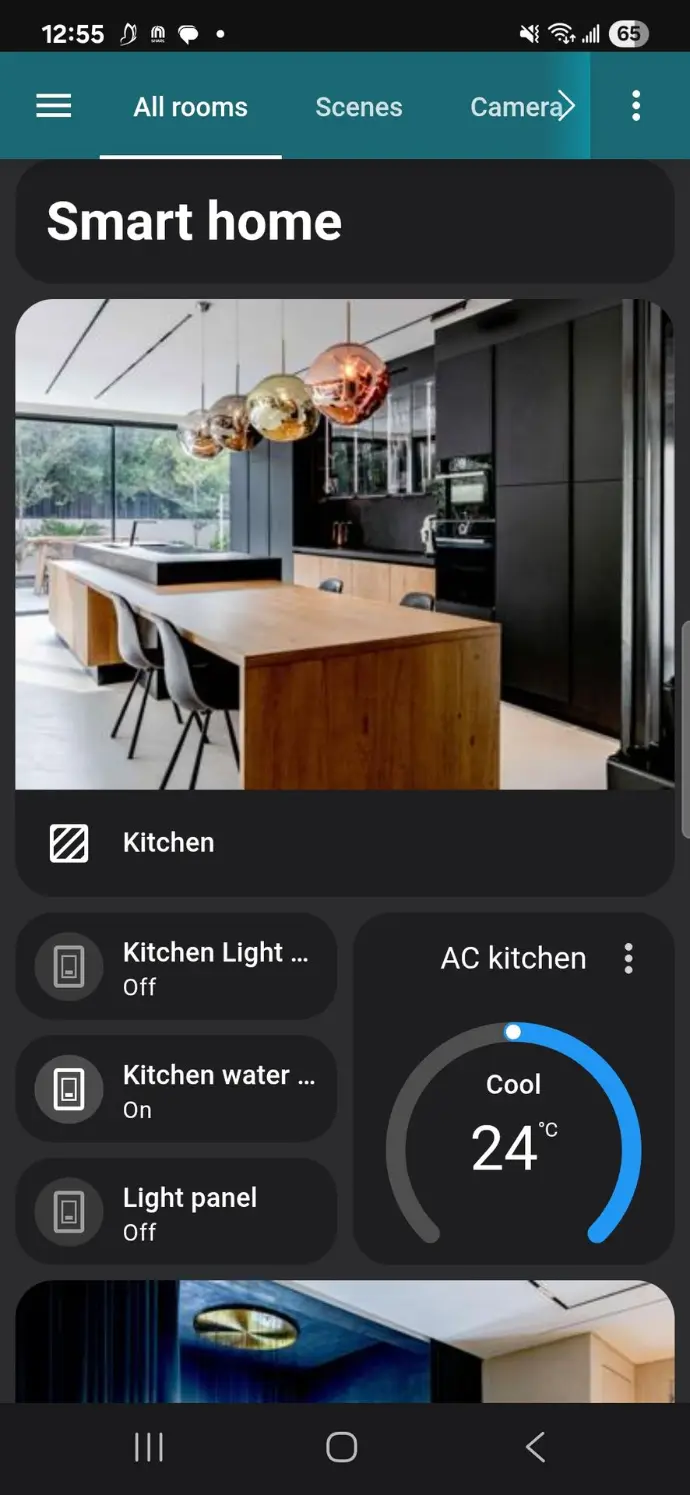Switch to the Scenes tab

358,107
